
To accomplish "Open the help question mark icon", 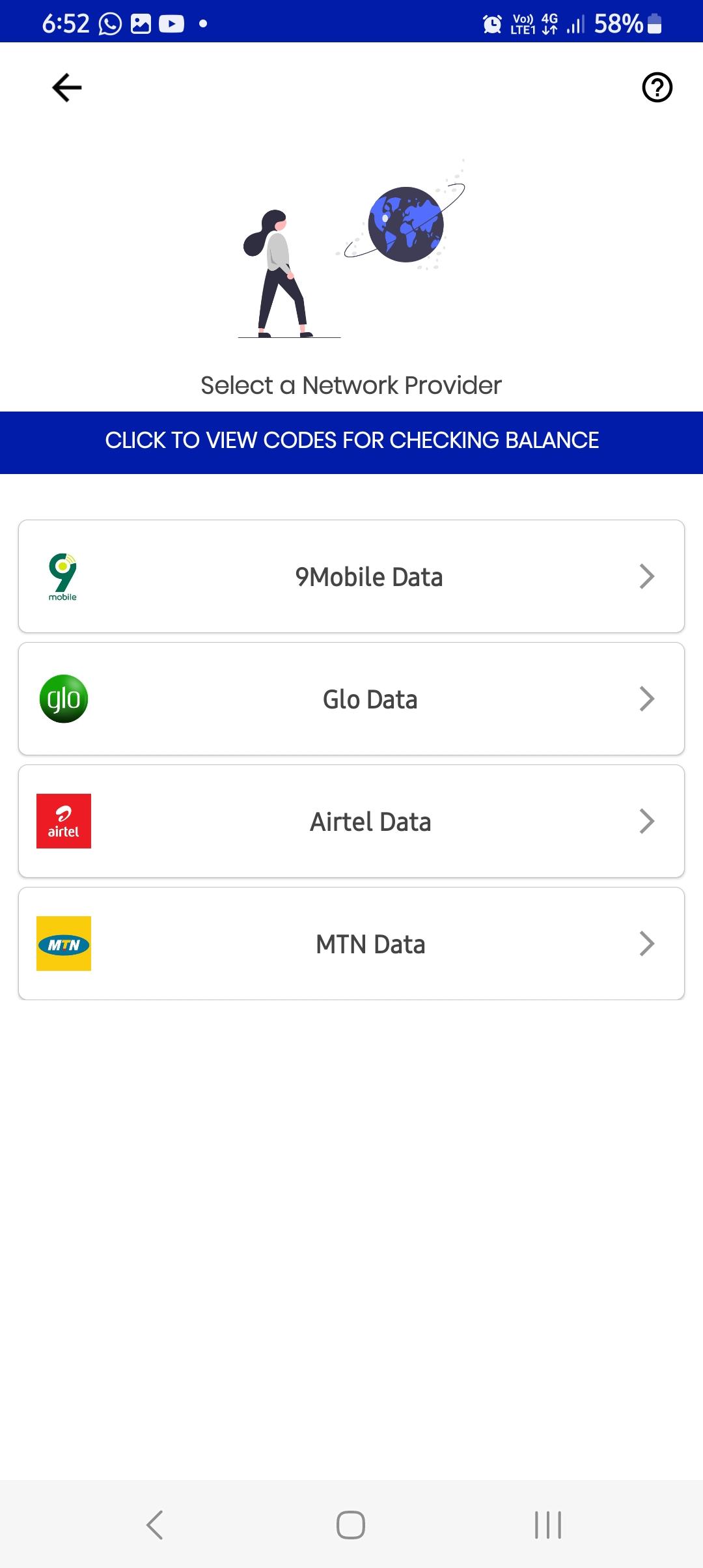I will click(657, 87).
